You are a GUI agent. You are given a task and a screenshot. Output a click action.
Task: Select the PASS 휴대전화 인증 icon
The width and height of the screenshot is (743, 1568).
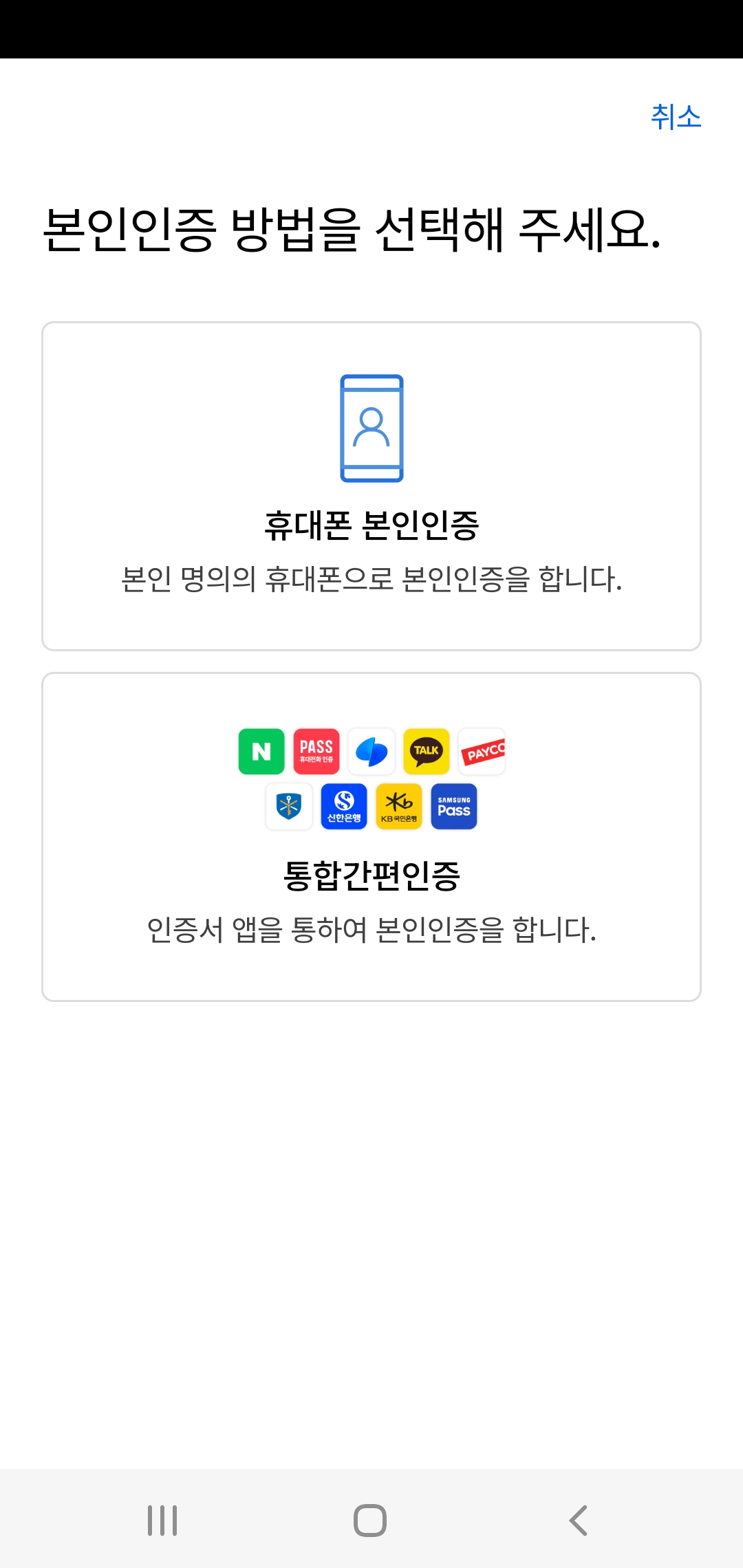coord(316,751)
